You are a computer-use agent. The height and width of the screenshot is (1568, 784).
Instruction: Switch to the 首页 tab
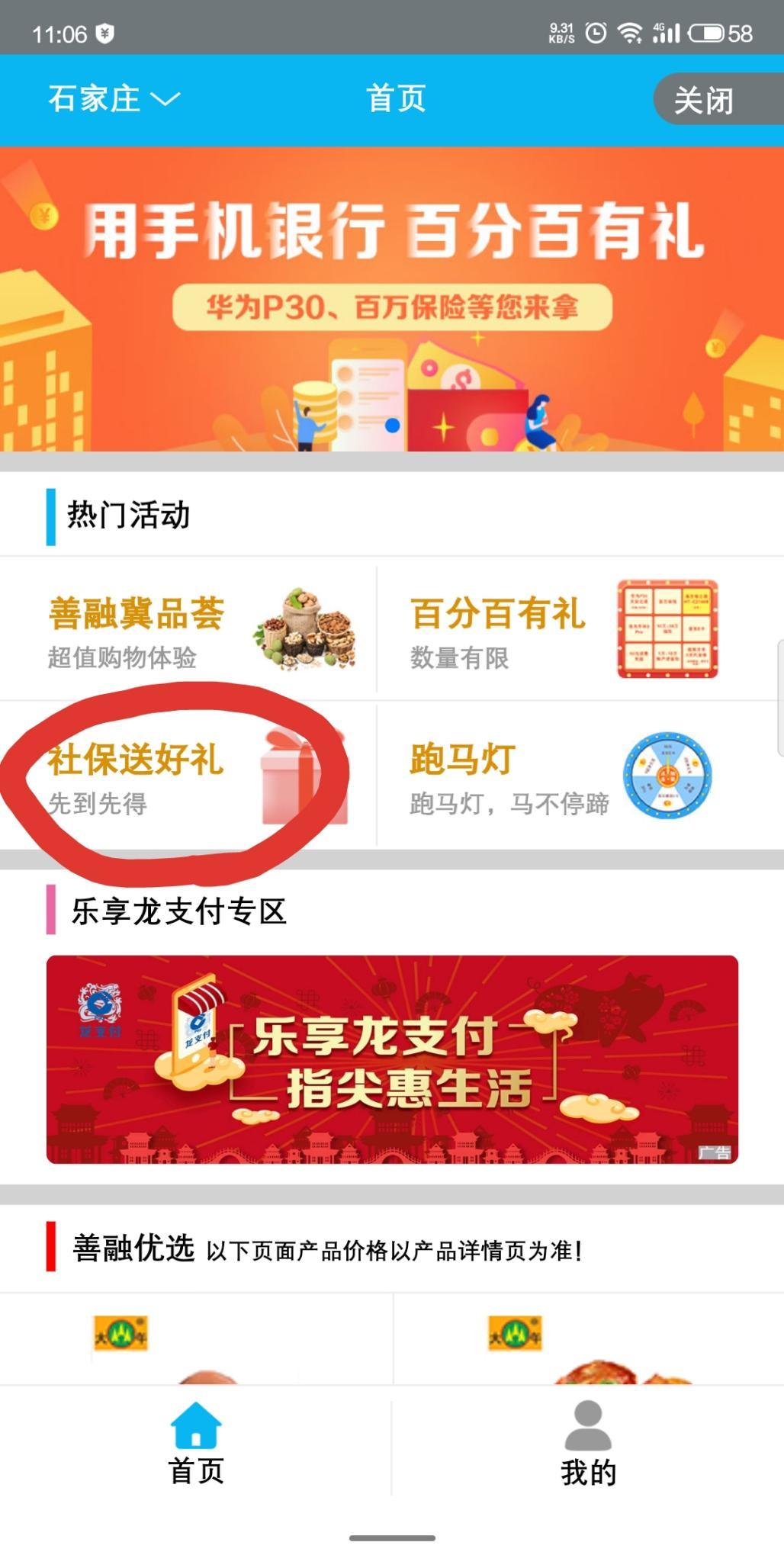pyautogui.click(x=196, y=1444)
